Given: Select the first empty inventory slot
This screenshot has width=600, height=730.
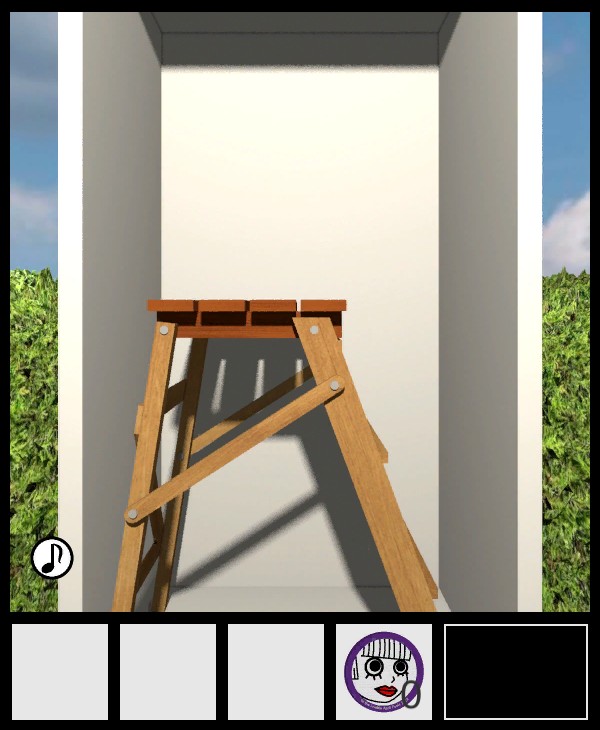Looking at the screenshot, I should tap(60, 672).
